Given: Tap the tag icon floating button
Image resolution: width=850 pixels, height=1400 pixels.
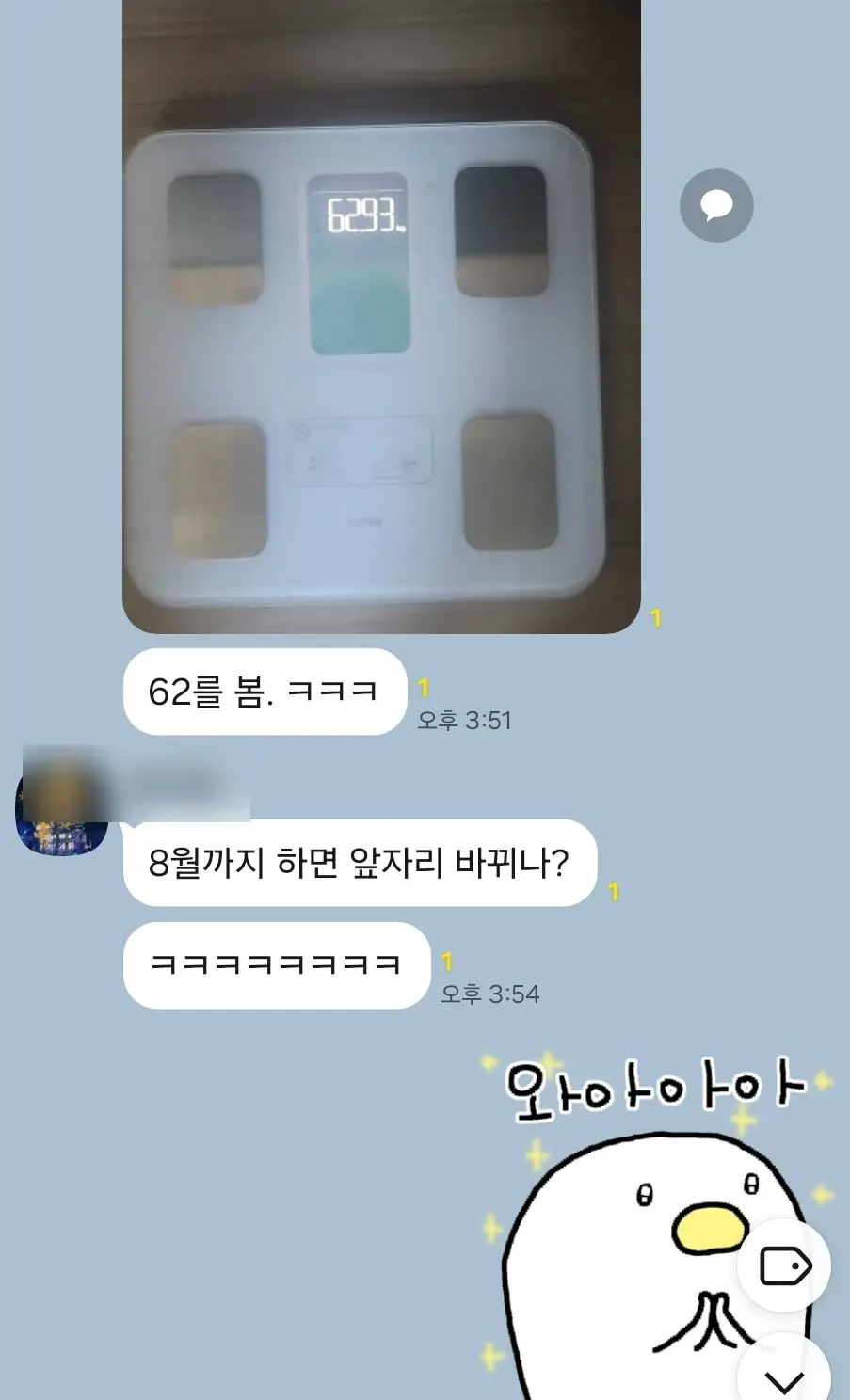Looking at the screenshot, I should pos(783,1265).
